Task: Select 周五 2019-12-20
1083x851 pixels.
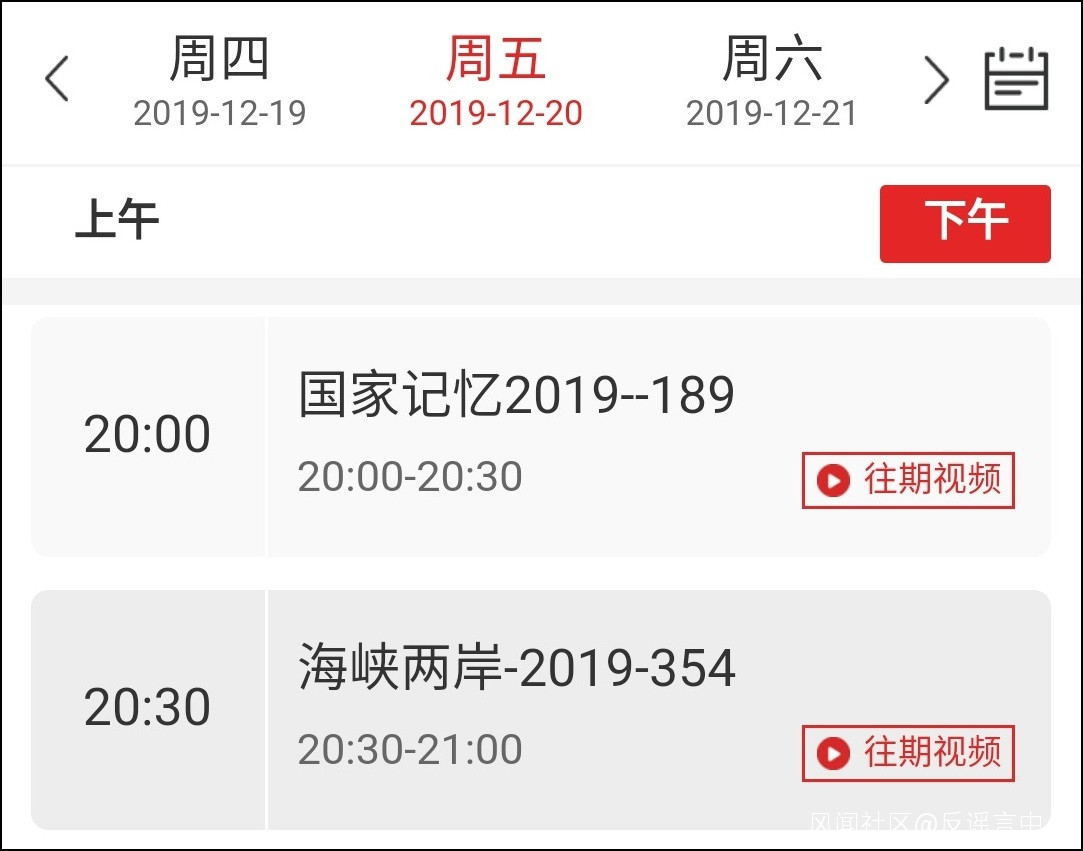Action: pos(496,82)
